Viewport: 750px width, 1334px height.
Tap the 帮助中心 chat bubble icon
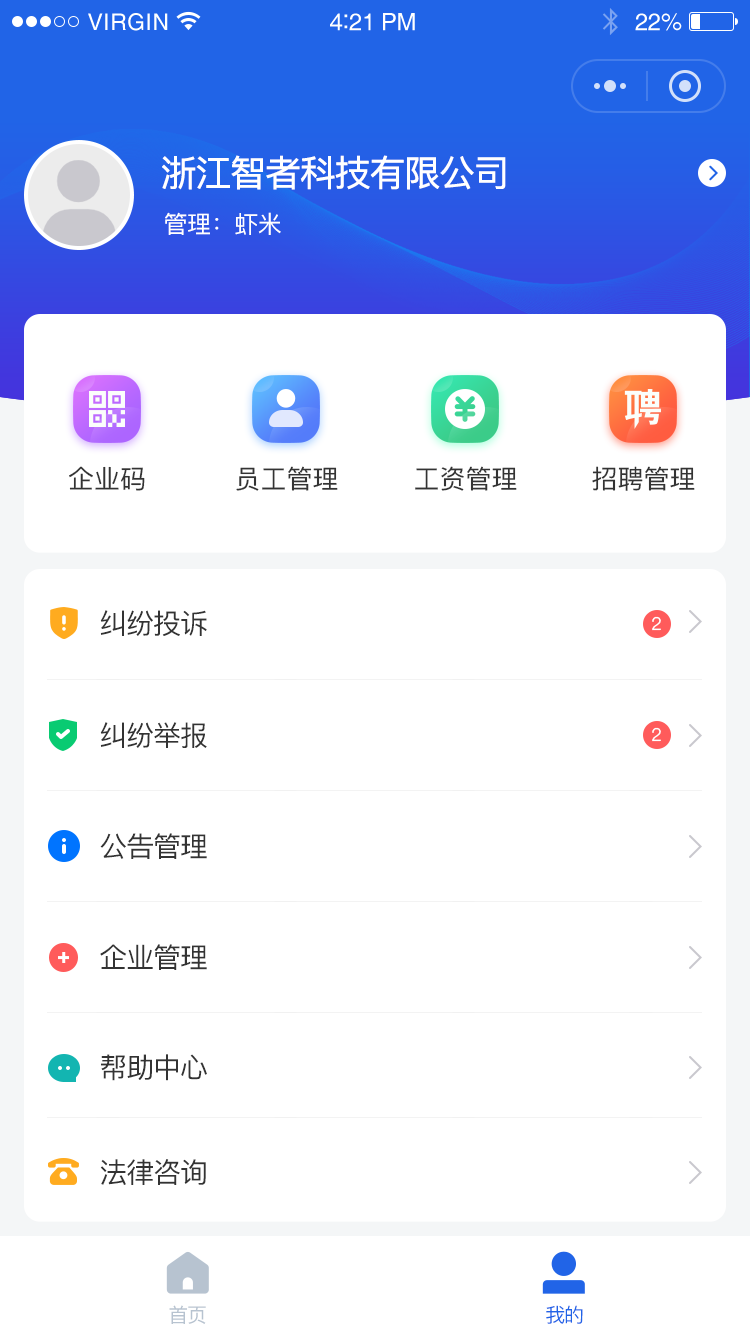(64, 1067)
